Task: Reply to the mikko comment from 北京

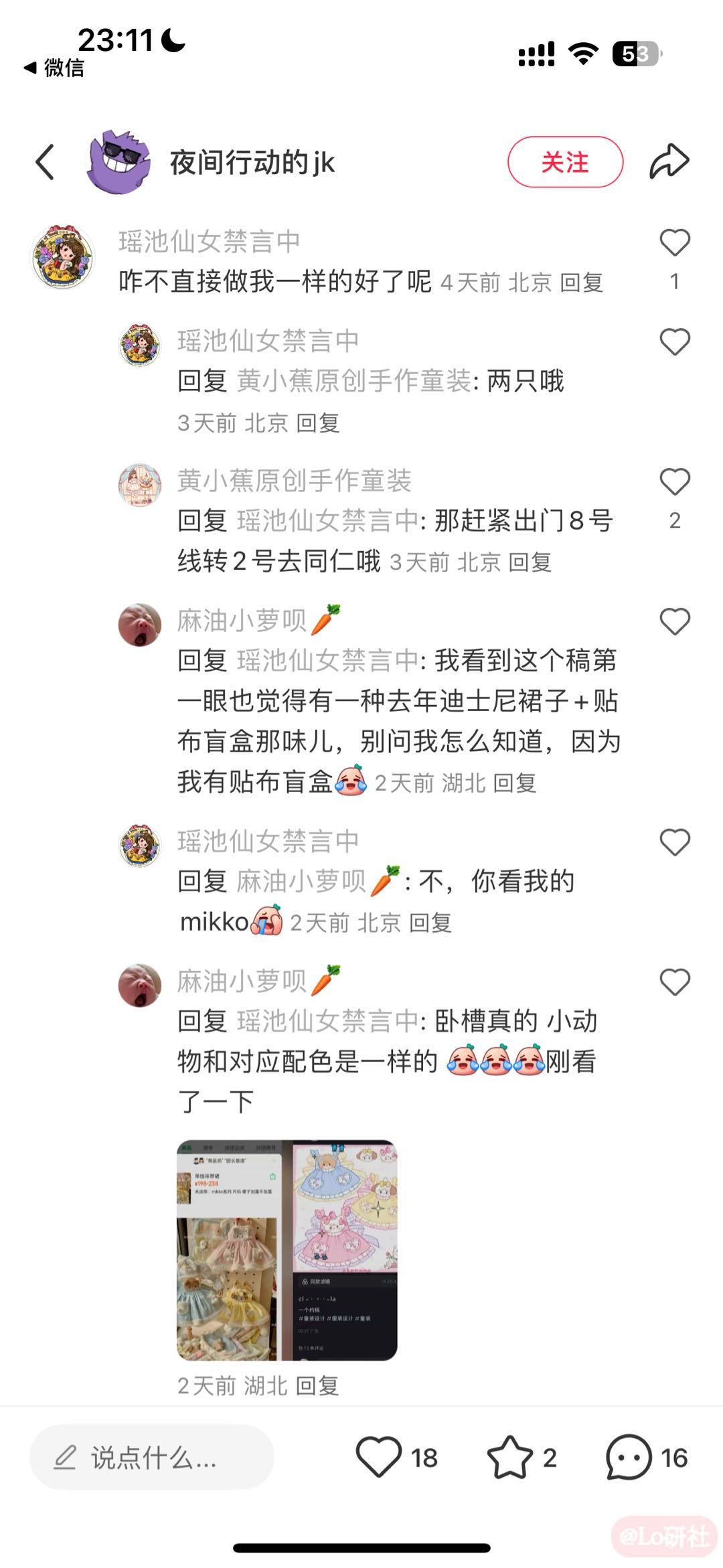Action: (430, 923)
